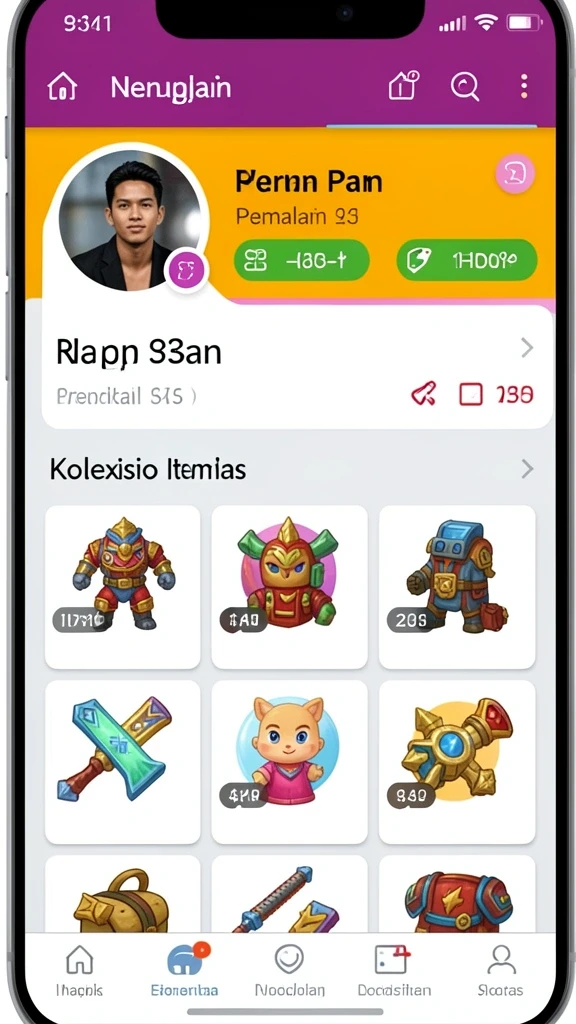The image size is (576, 1024).
Task: Switch to the Noodolan tab
Action: coord(289,970)
